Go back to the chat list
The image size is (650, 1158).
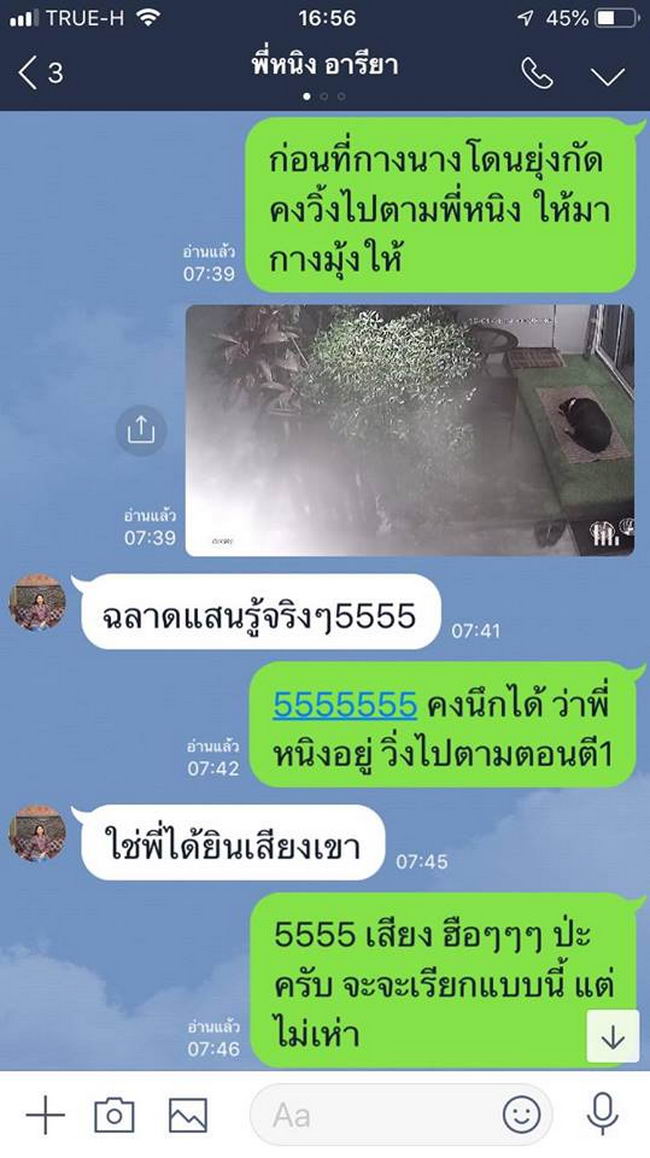click(x=40, y=74)
